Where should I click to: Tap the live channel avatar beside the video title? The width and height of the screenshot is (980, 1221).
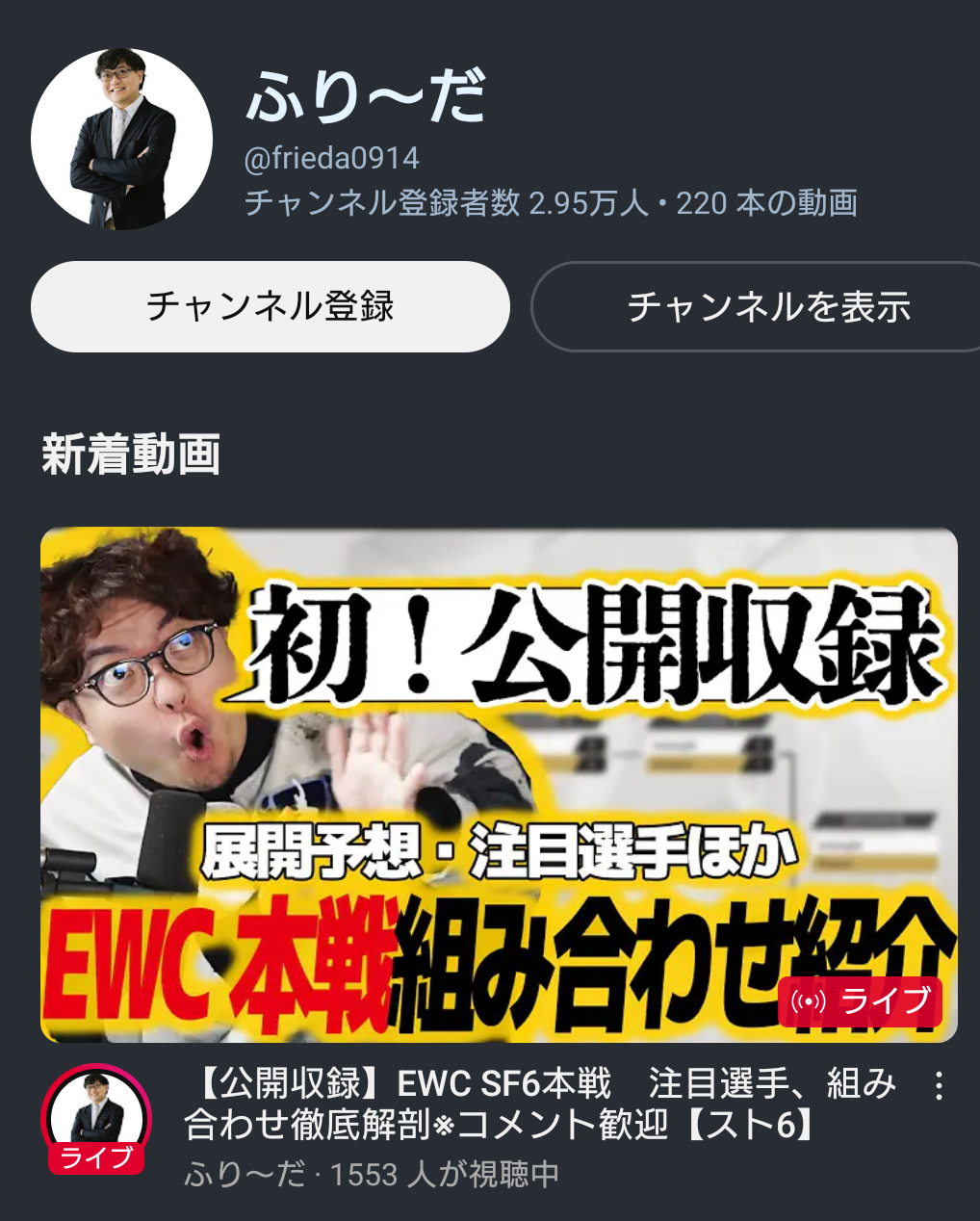point(96,1117)
